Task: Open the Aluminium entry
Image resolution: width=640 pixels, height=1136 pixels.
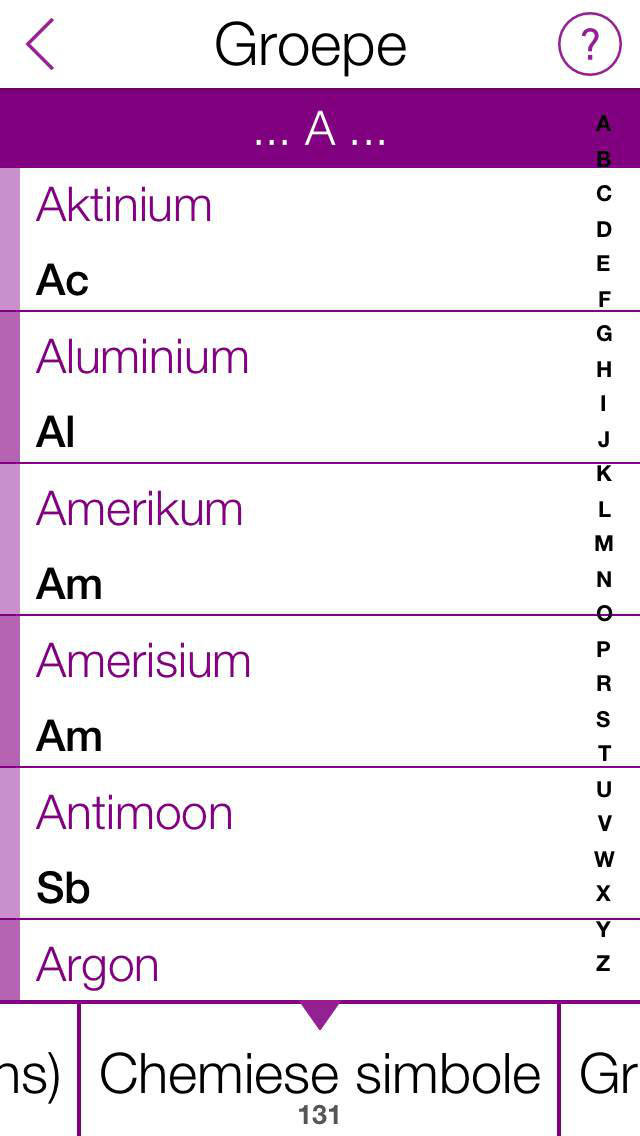Action: coord(320,388)
